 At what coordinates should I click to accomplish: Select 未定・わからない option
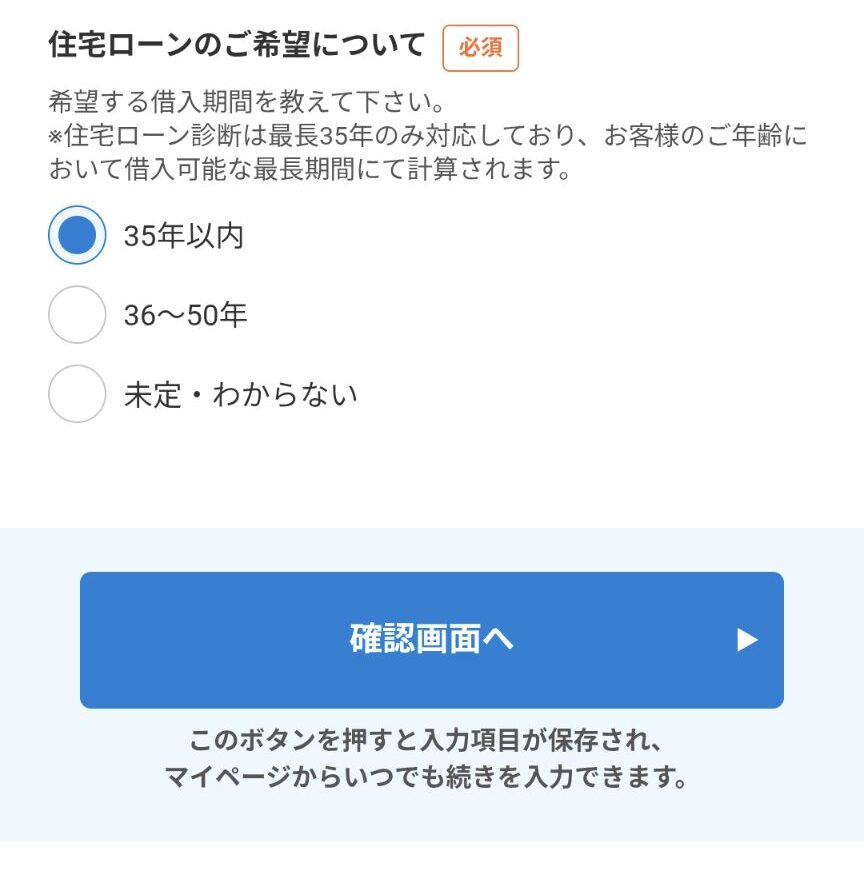77,394
